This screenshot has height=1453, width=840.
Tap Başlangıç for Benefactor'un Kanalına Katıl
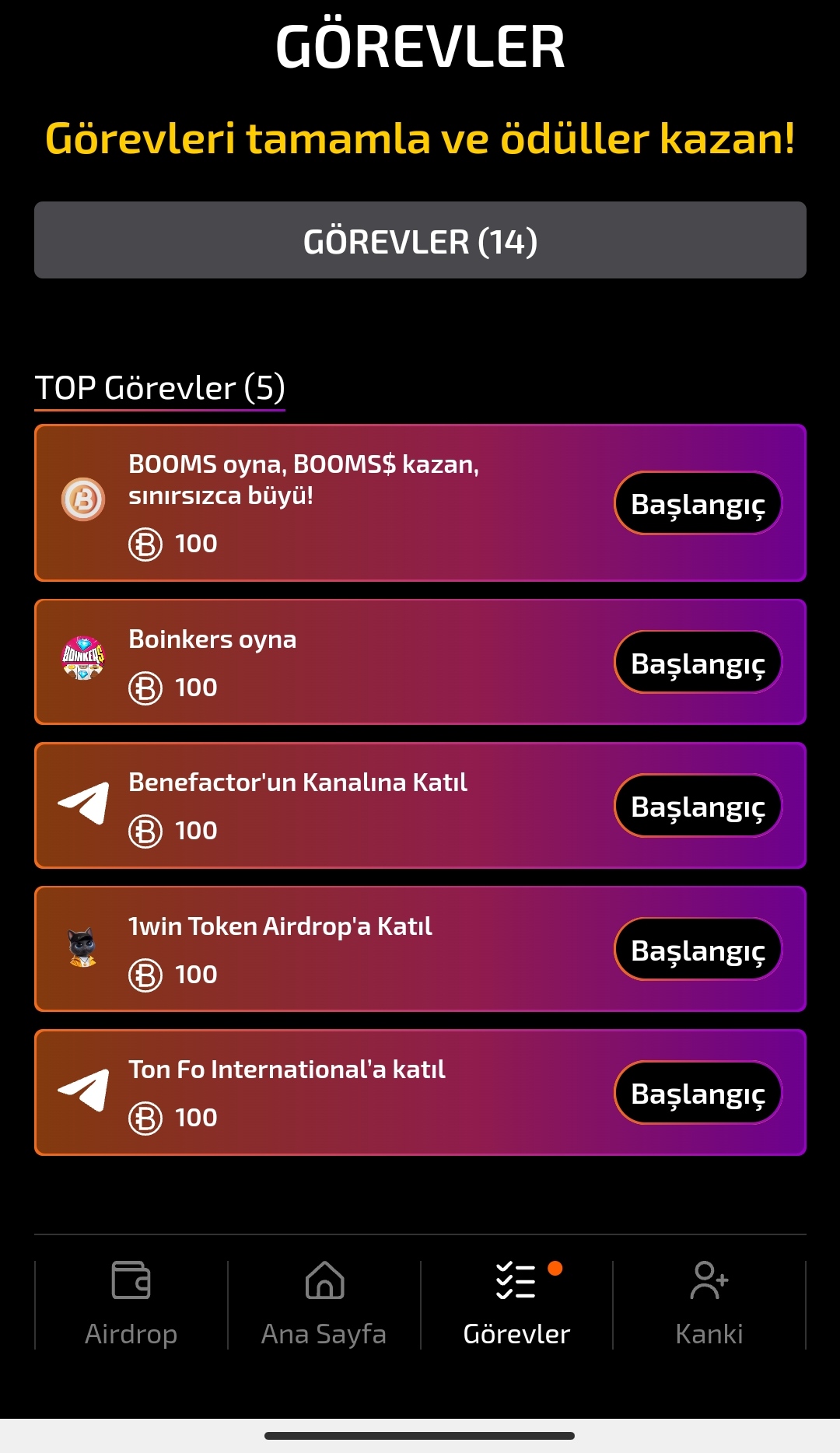[698, 806]
